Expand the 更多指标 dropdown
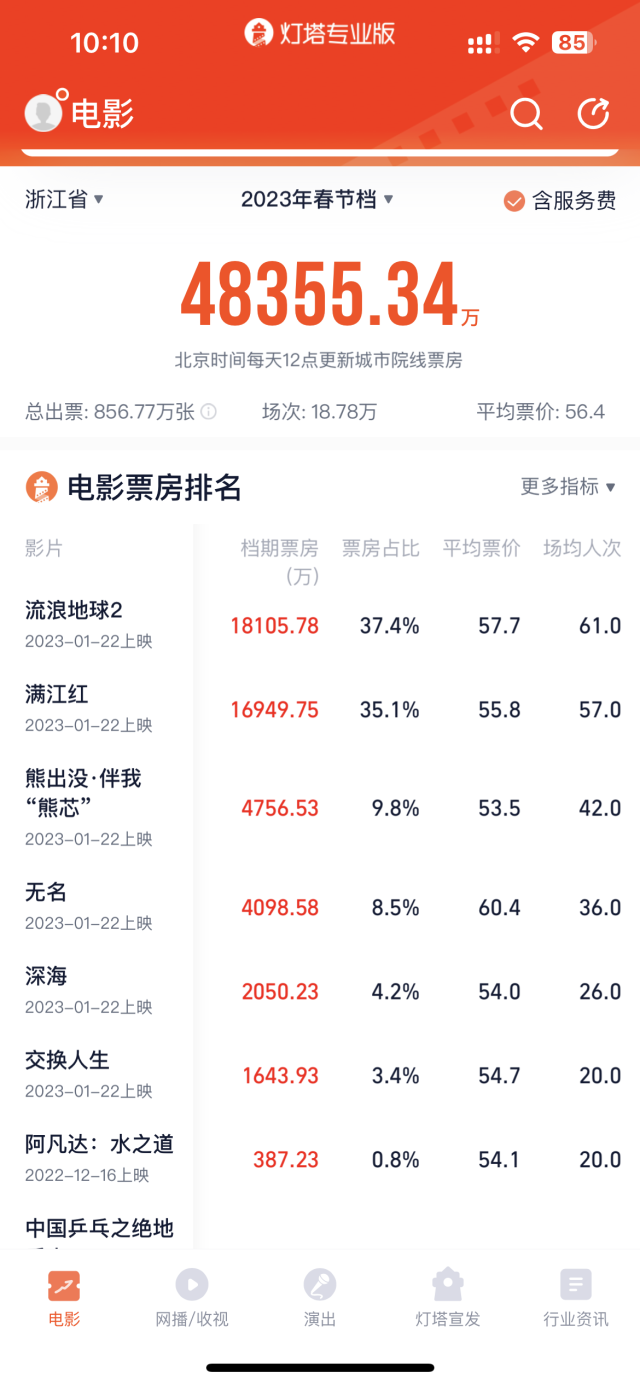This screenshot has height=1385, width=640. point(568,487)
